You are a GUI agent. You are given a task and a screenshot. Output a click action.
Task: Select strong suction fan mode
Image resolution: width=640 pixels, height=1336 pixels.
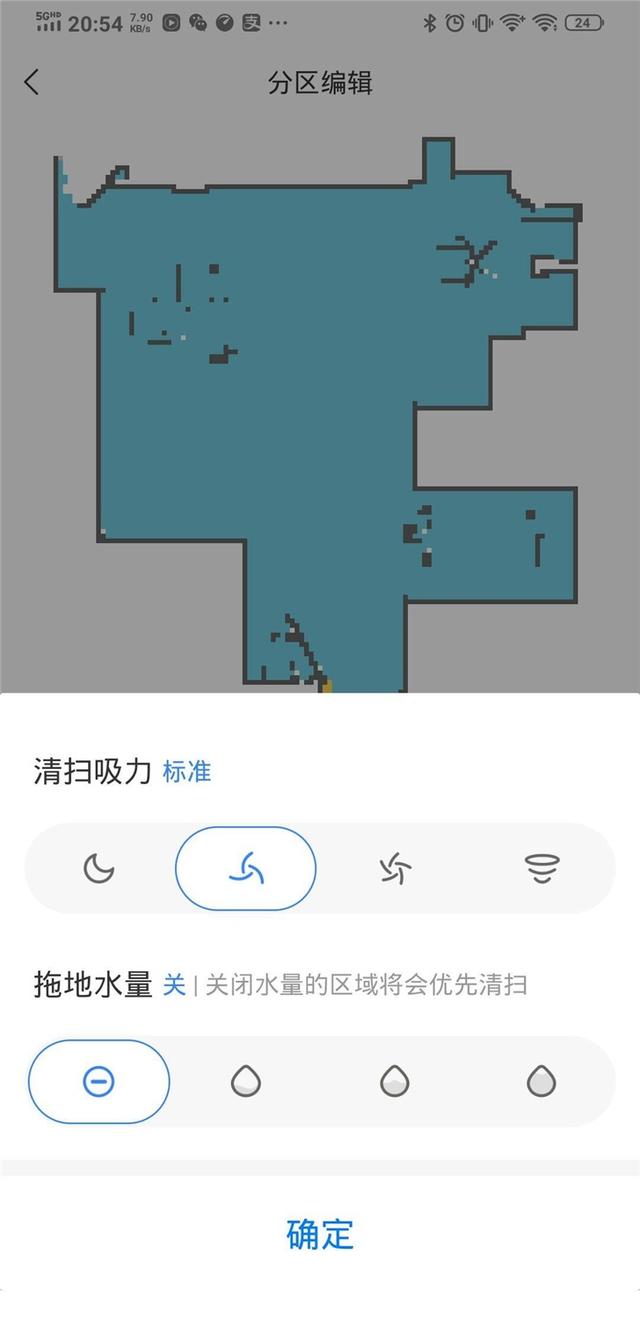pos(394,868)
